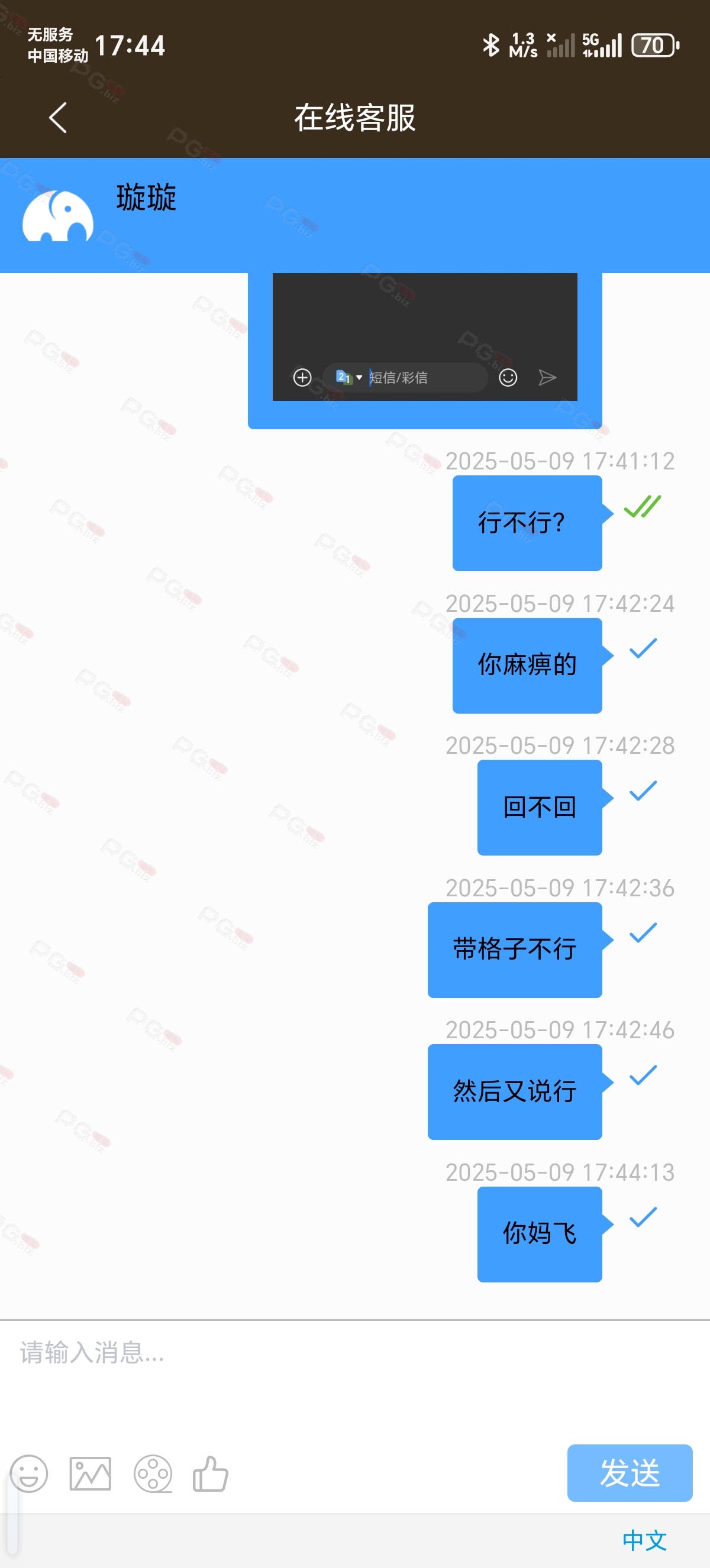Viewport: 710px width, 1568px height.
Task: Attach a picture to the chat
Action: tap(90, 1473)
